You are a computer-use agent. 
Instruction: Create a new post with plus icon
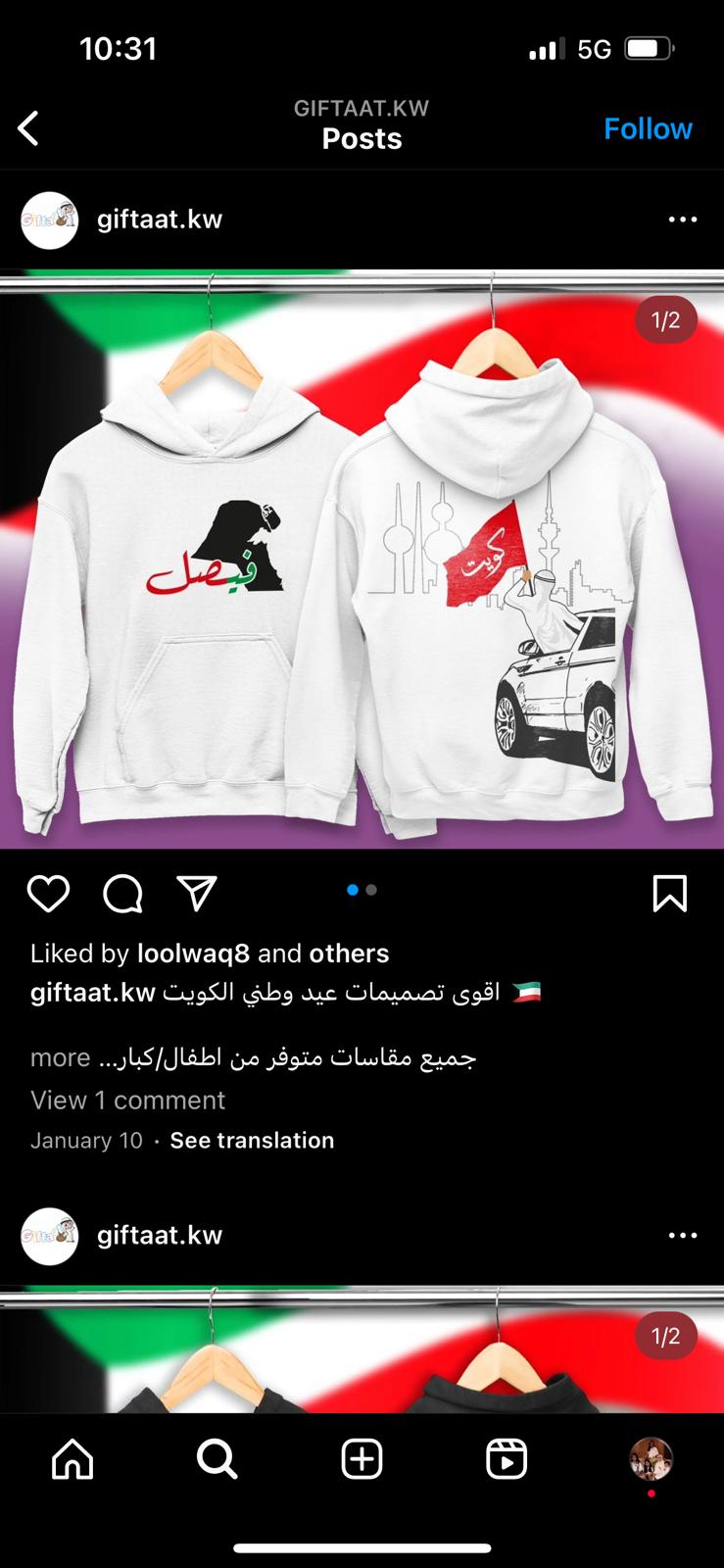[x=362, y=1459]
